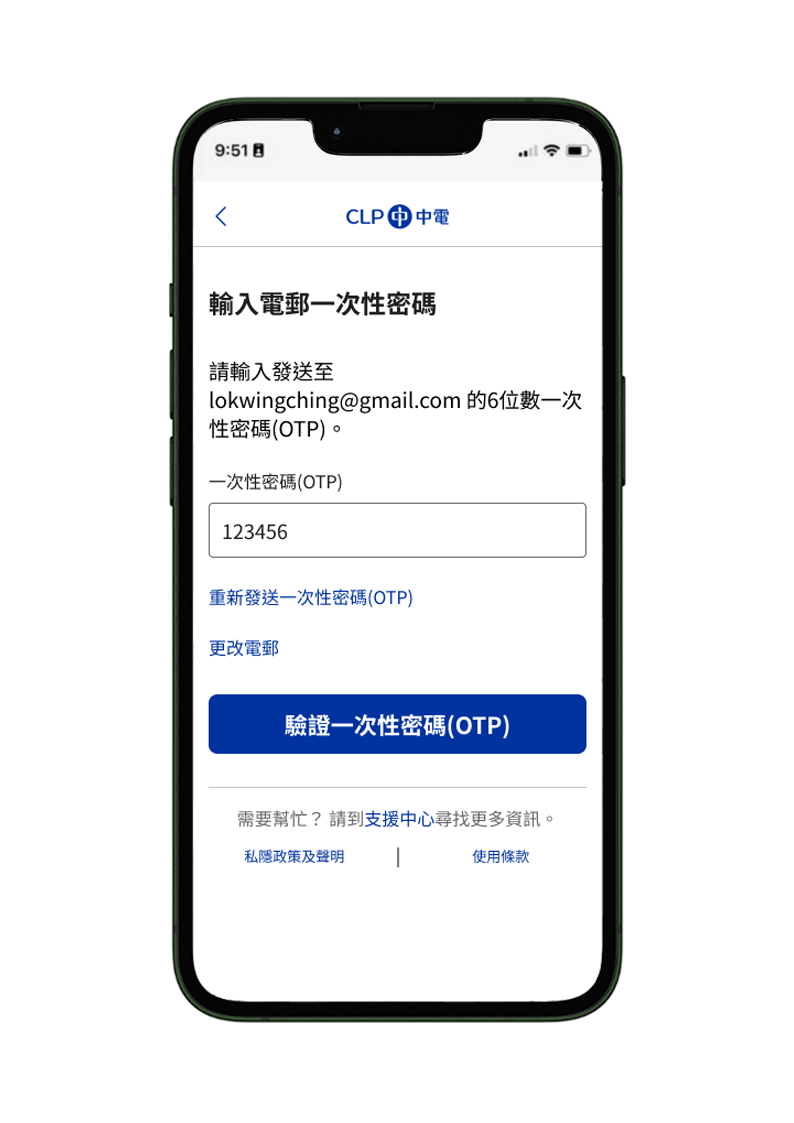This screenshot has width=794, height=1123.
Task: Verify the OTP with 驗證一次性密碼 button
Action: point(397,724)
